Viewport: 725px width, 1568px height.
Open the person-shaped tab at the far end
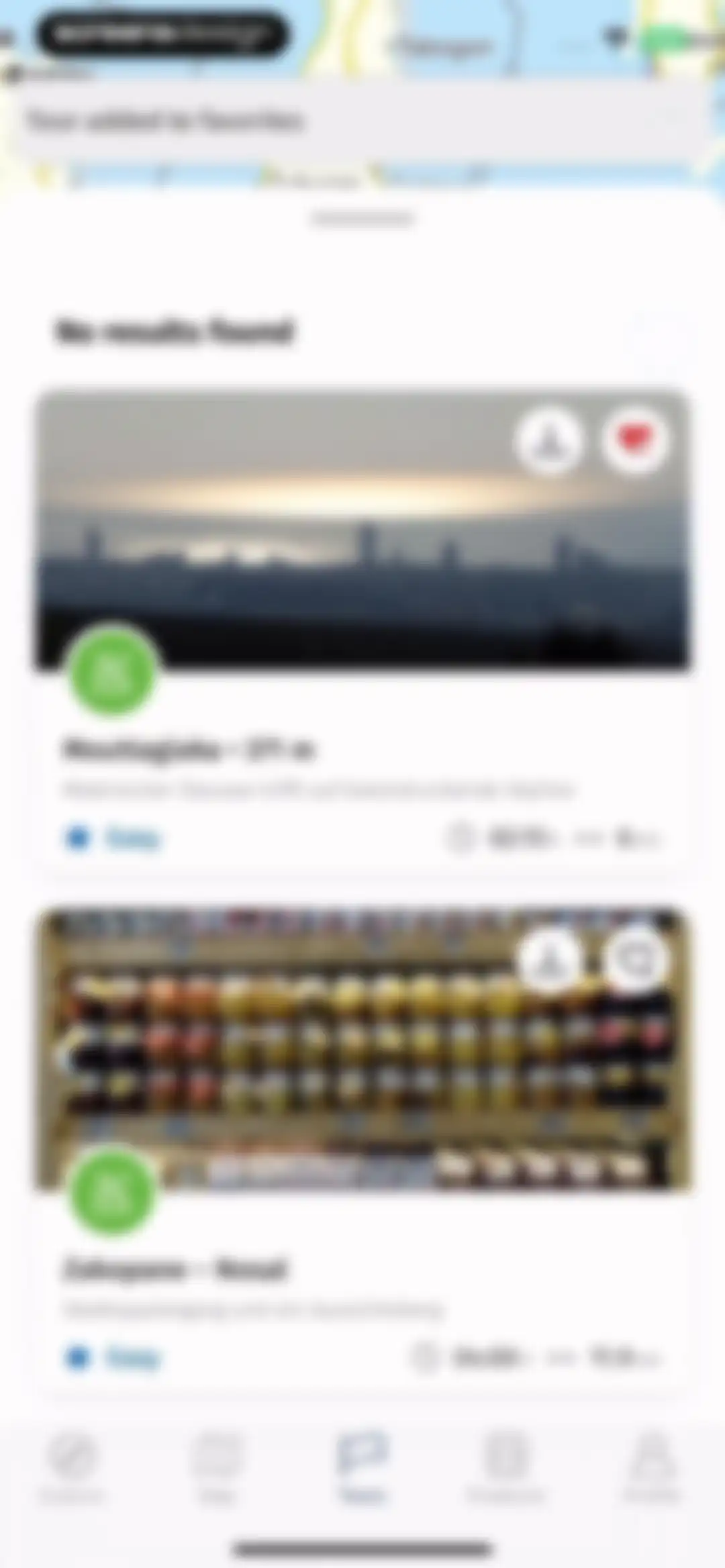pos(651,1467)
